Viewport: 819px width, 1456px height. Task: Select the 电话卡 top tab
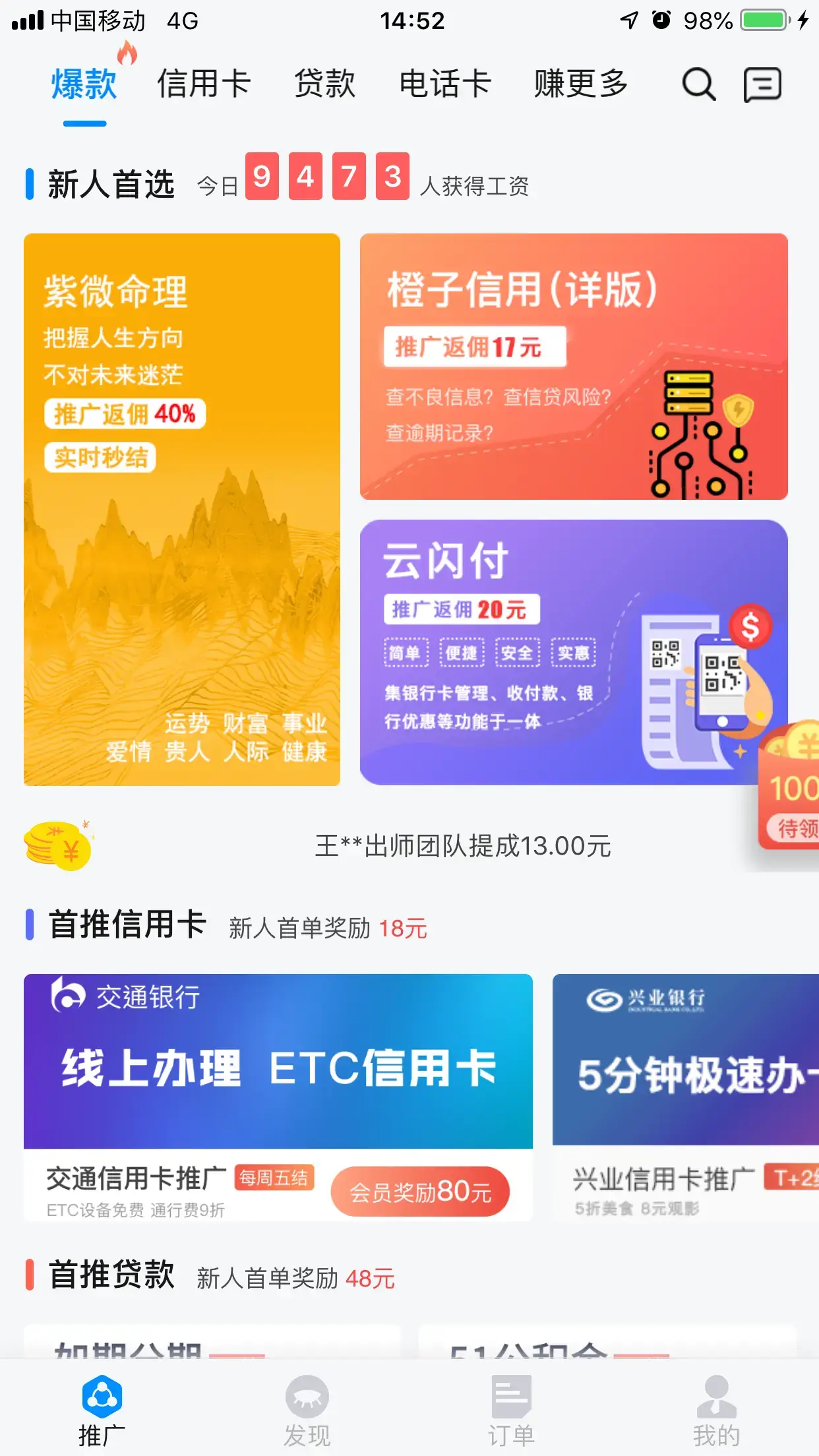pyautogui.click(x=445, y=84)
